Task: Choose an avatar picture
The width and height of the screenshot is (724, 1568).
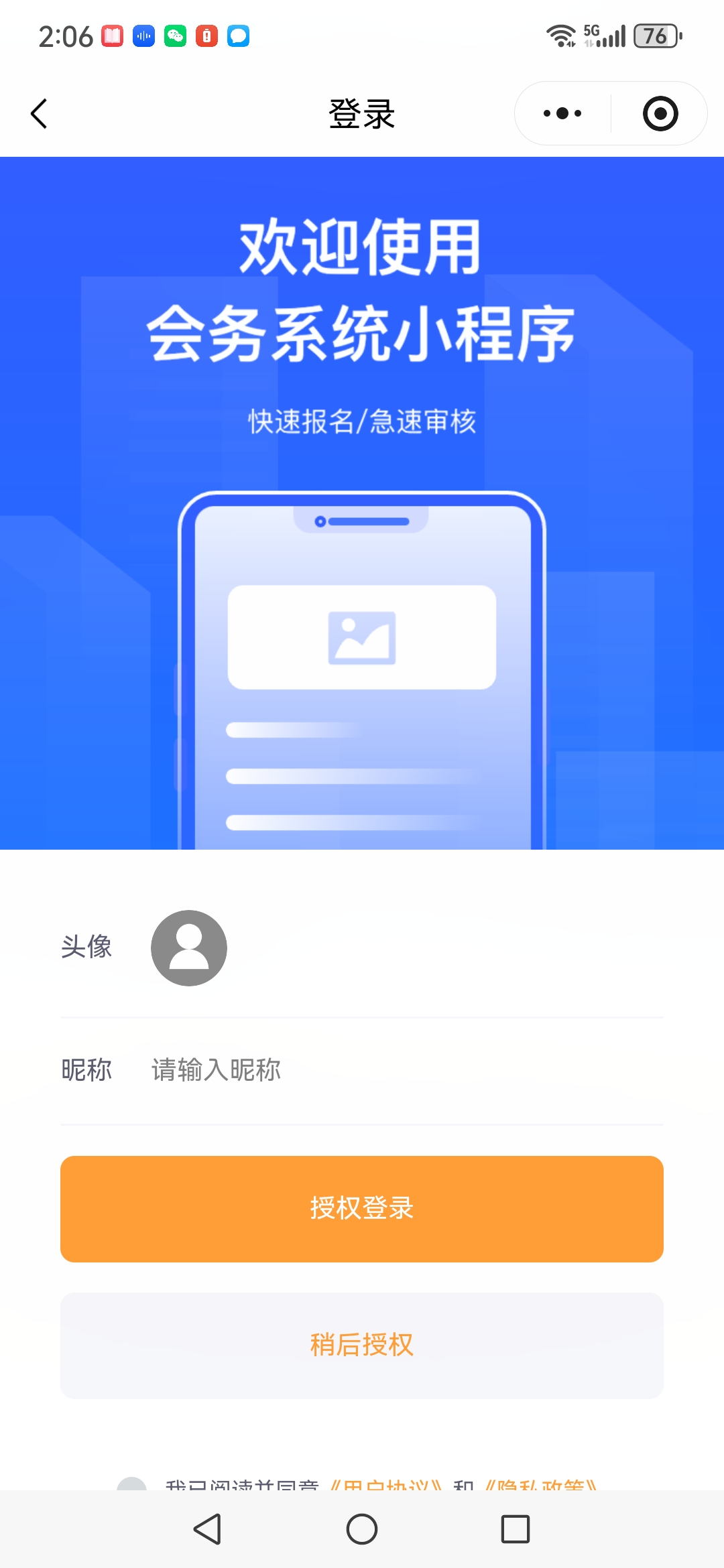Action: pos(189,948)
